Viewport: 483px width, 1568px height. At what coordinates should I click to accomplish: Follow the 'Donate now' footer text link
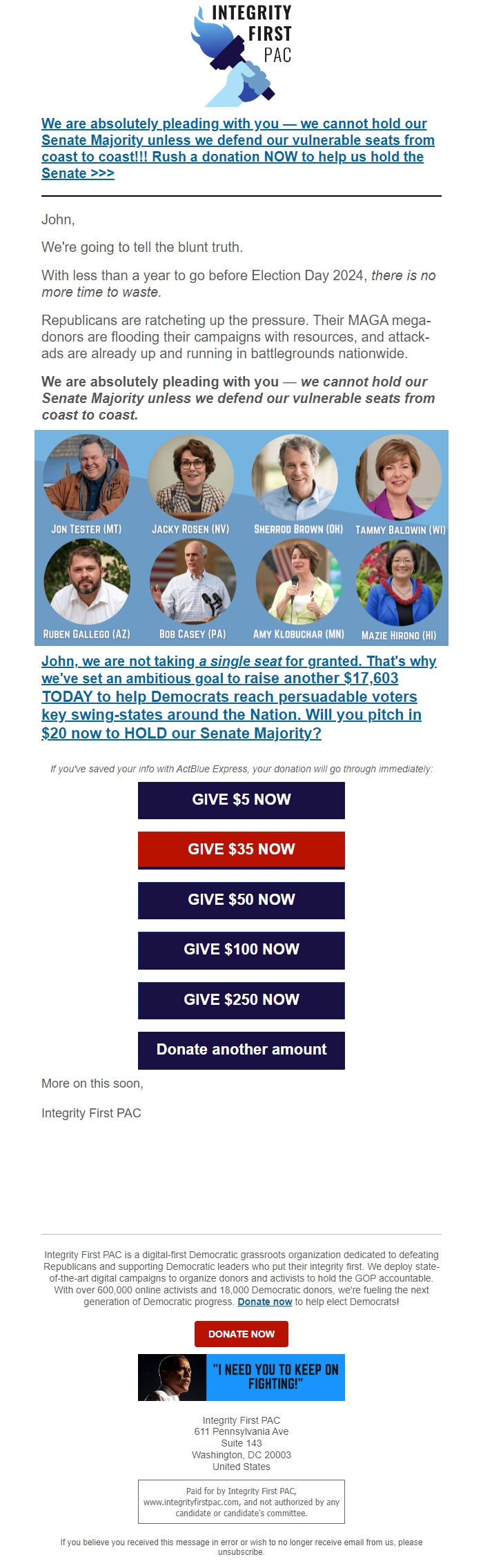click(264, 1302)
